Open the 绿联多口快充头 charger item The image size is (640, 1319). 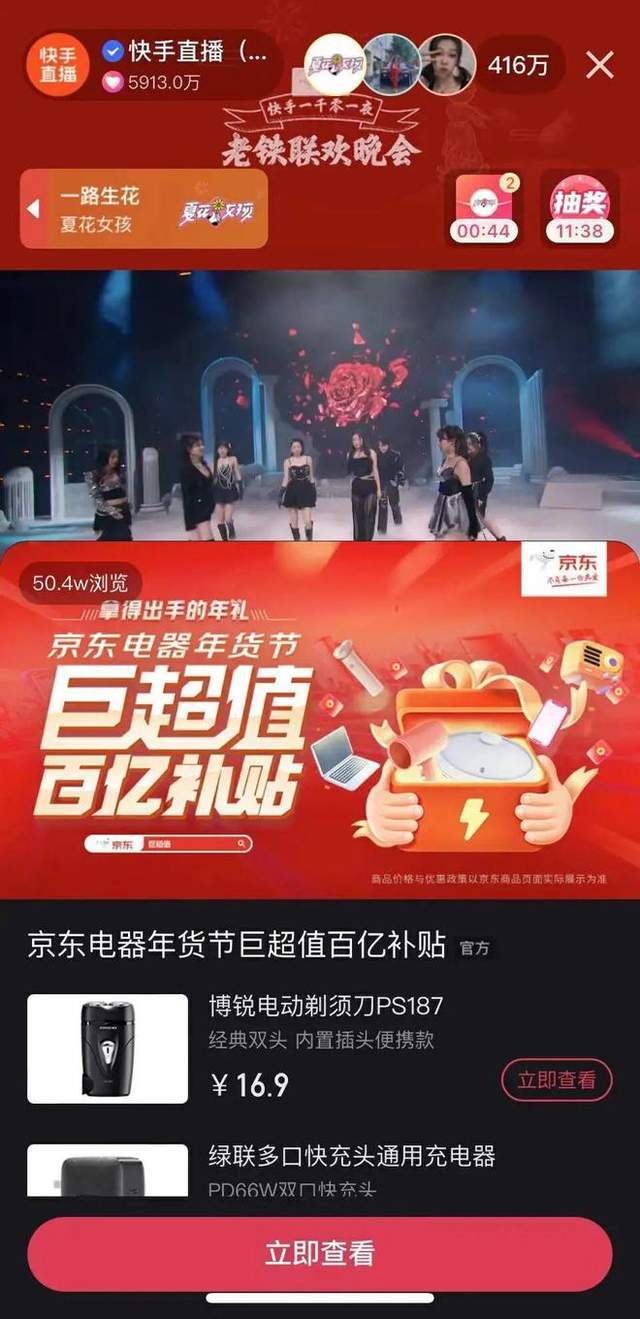(351, 1158)
